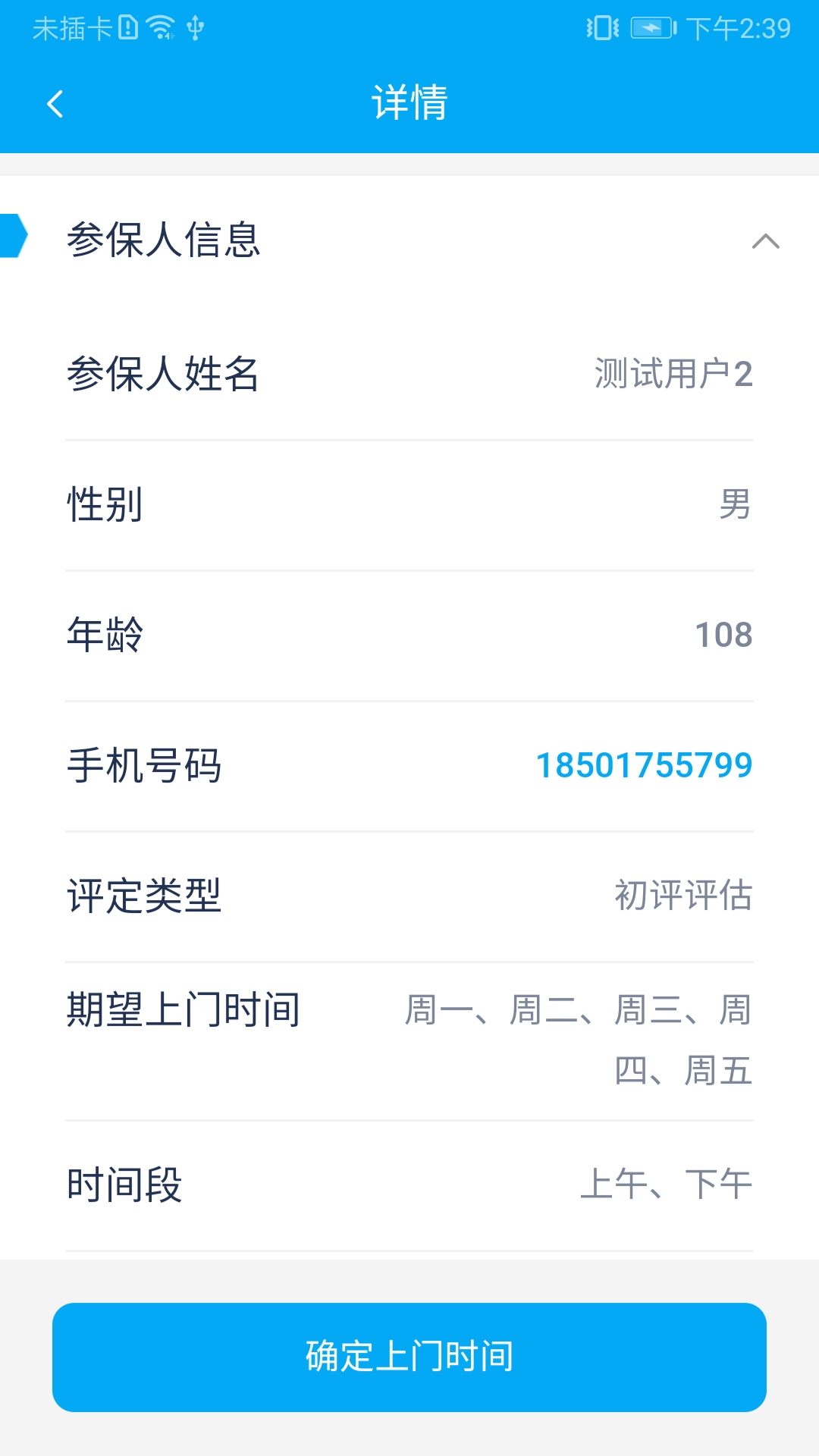The width and height of the screenshot is (819, 1456).
Task: Tap the USB connection icon in status bar
Action: point(196,29)
